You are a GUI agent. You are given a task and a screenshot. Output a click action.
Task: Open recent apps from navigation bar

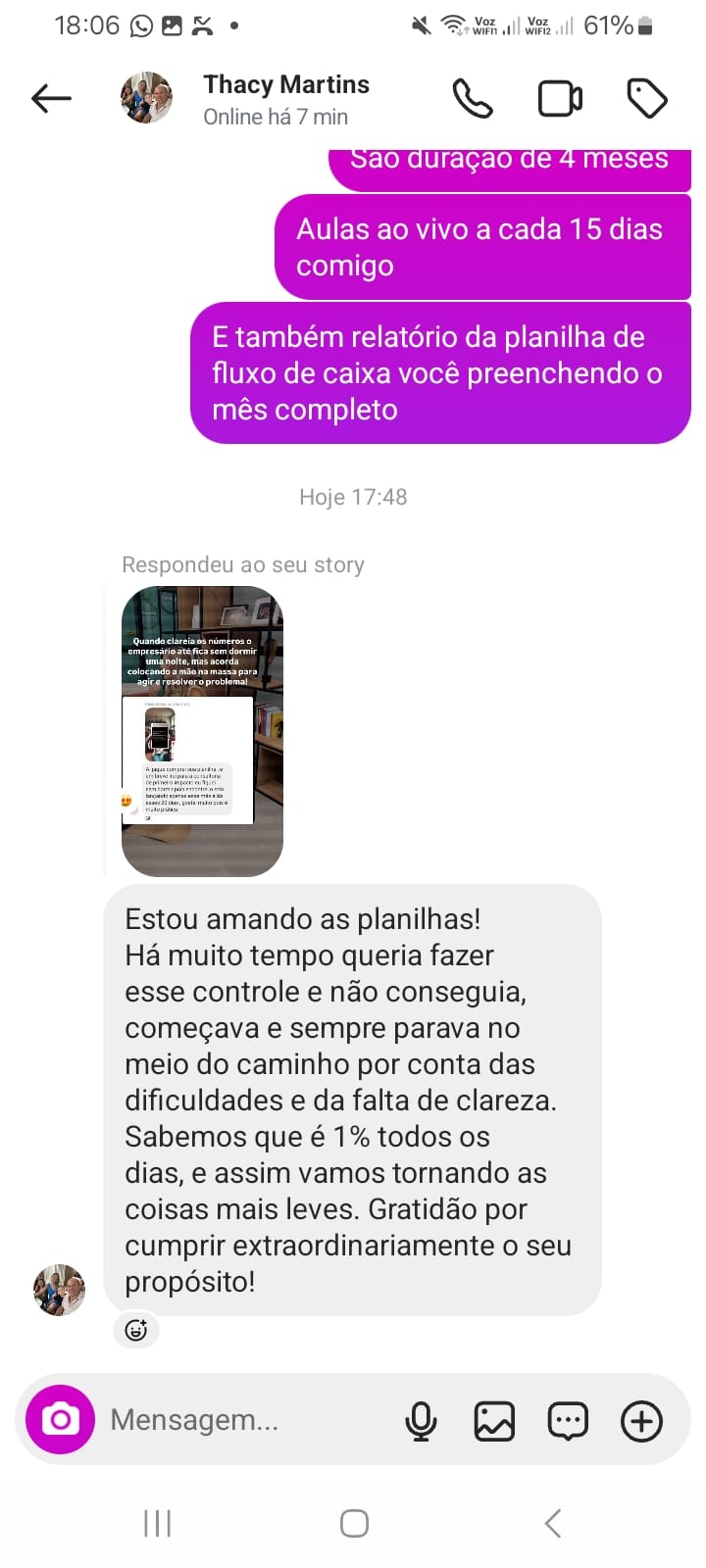(x=157, y=1523)
